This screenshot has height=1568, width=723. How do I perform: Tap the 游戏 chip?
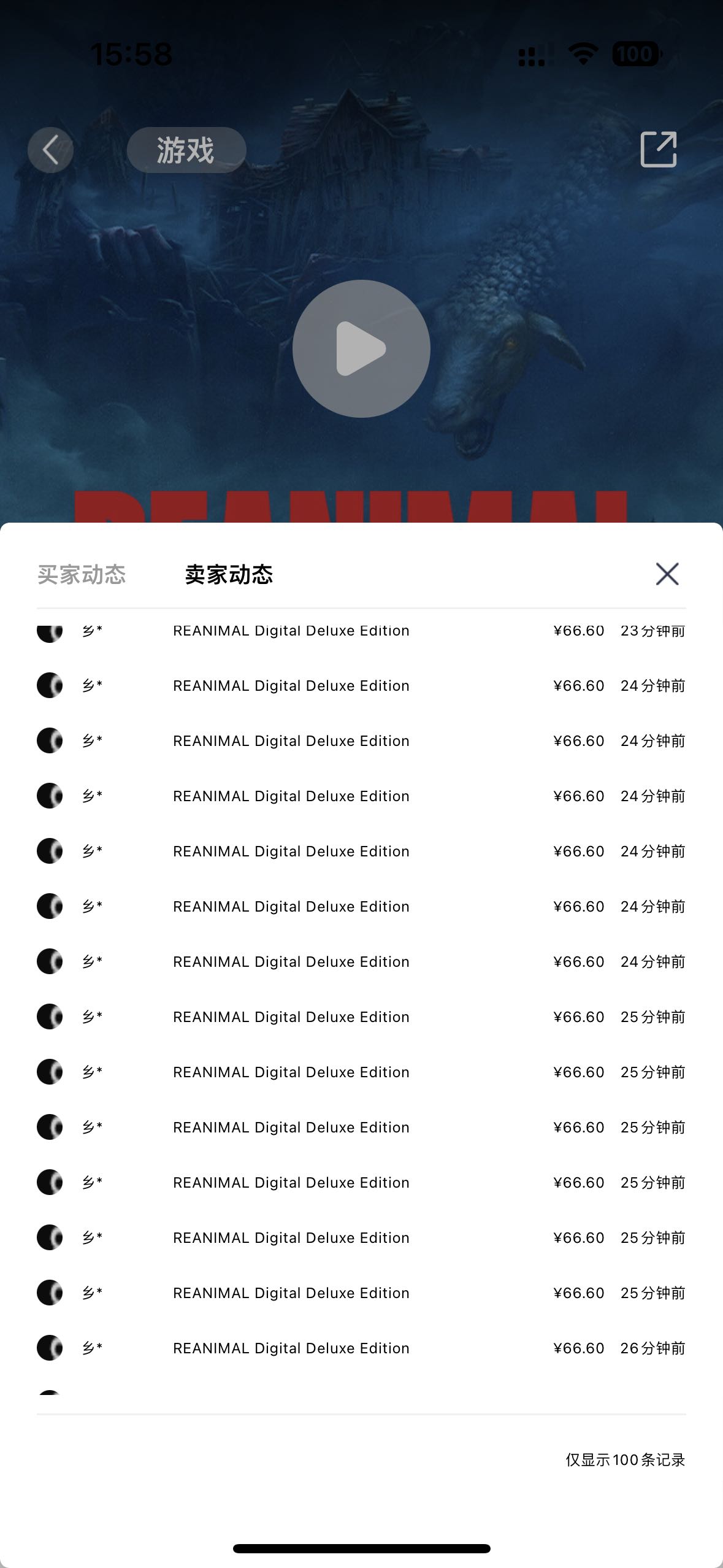click(186, 150)
